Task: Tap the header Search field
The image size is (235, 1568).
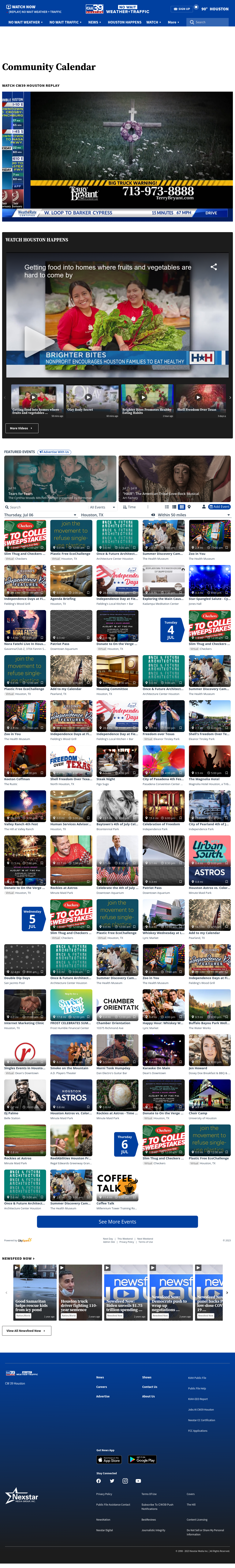Action: coord(208,22)
